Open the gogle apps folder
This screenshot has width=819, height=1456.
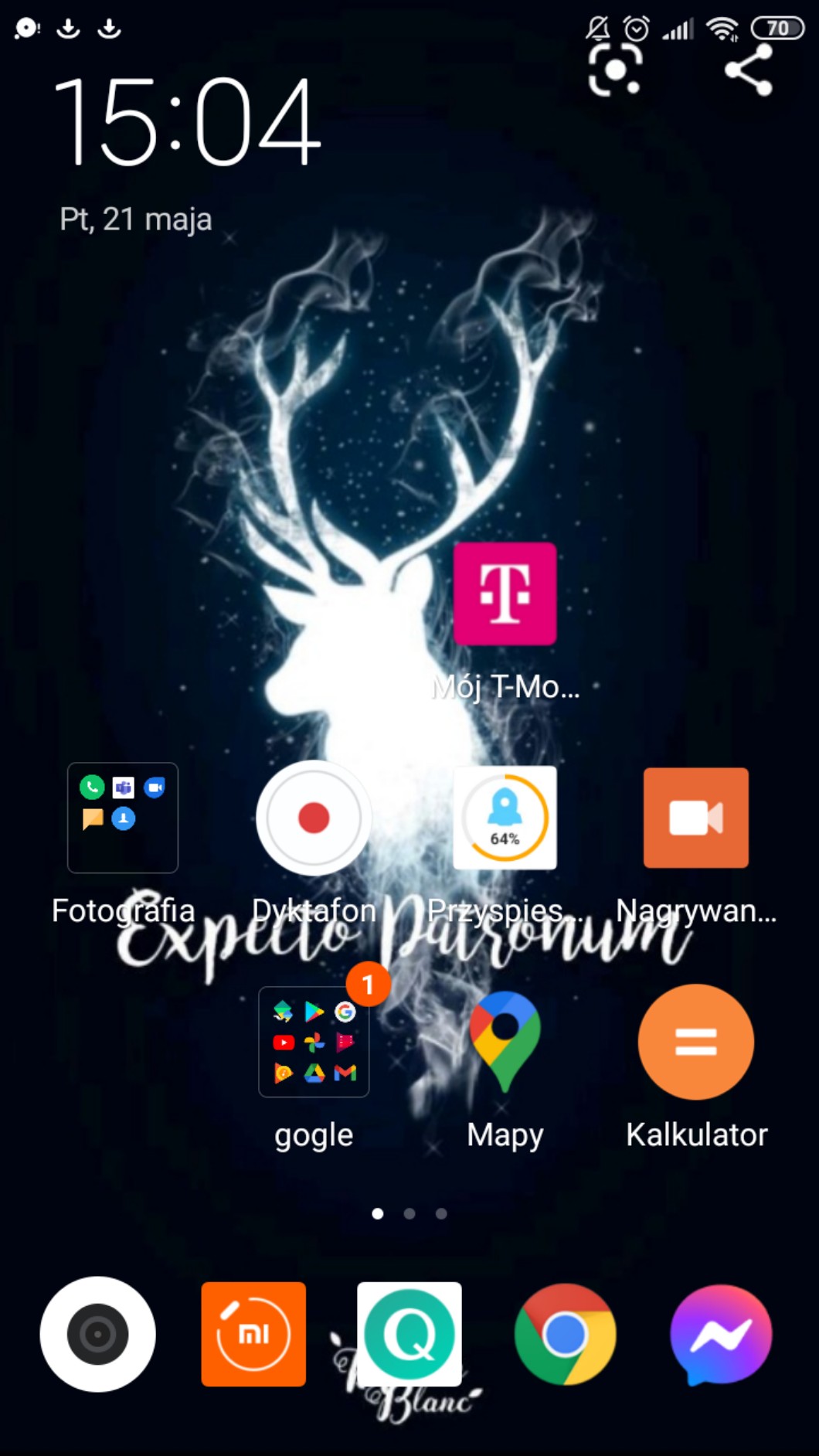click(x=314, y=1042)
